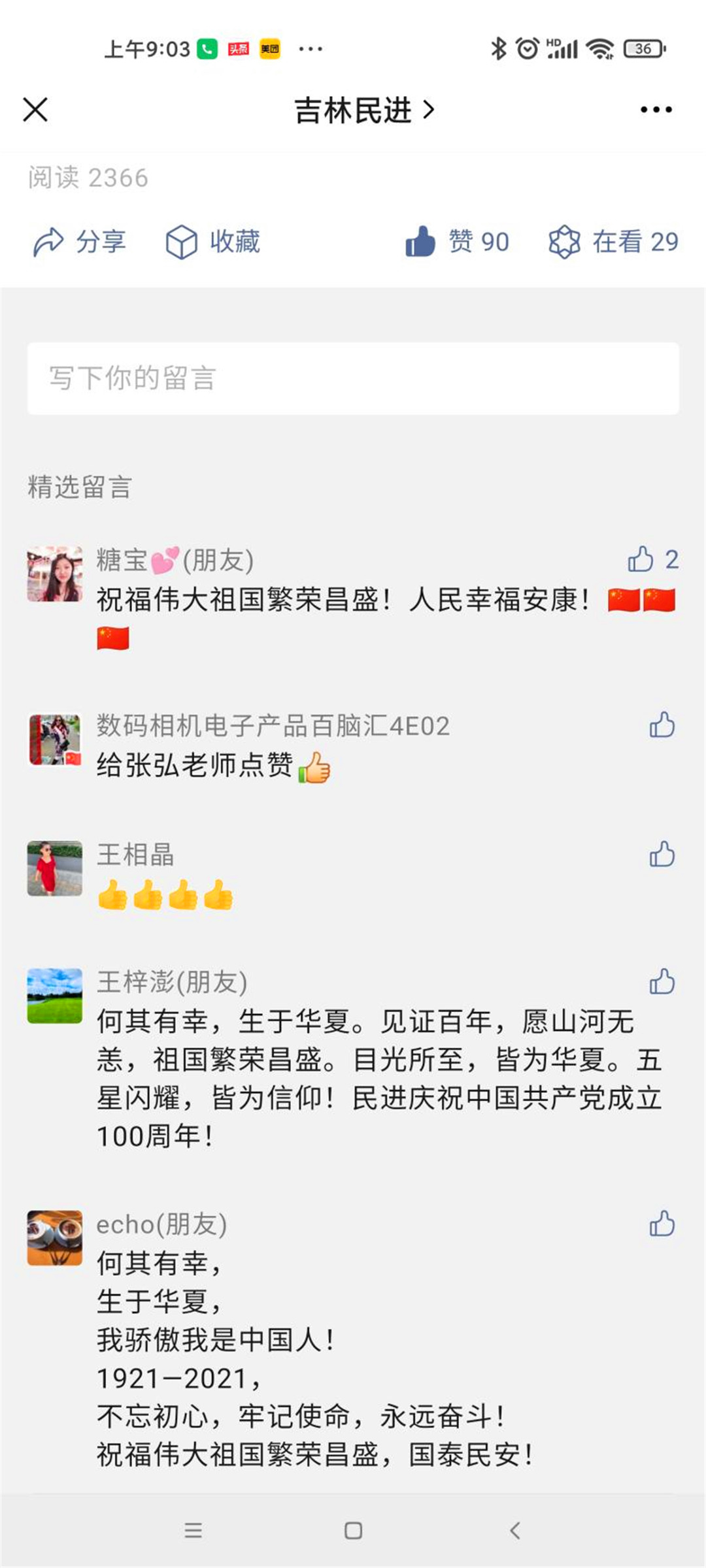The width and height of the screenshot is (706, 1568).
Task: Focus the 写下你的留言 comment box
Action: click(353, 378)
